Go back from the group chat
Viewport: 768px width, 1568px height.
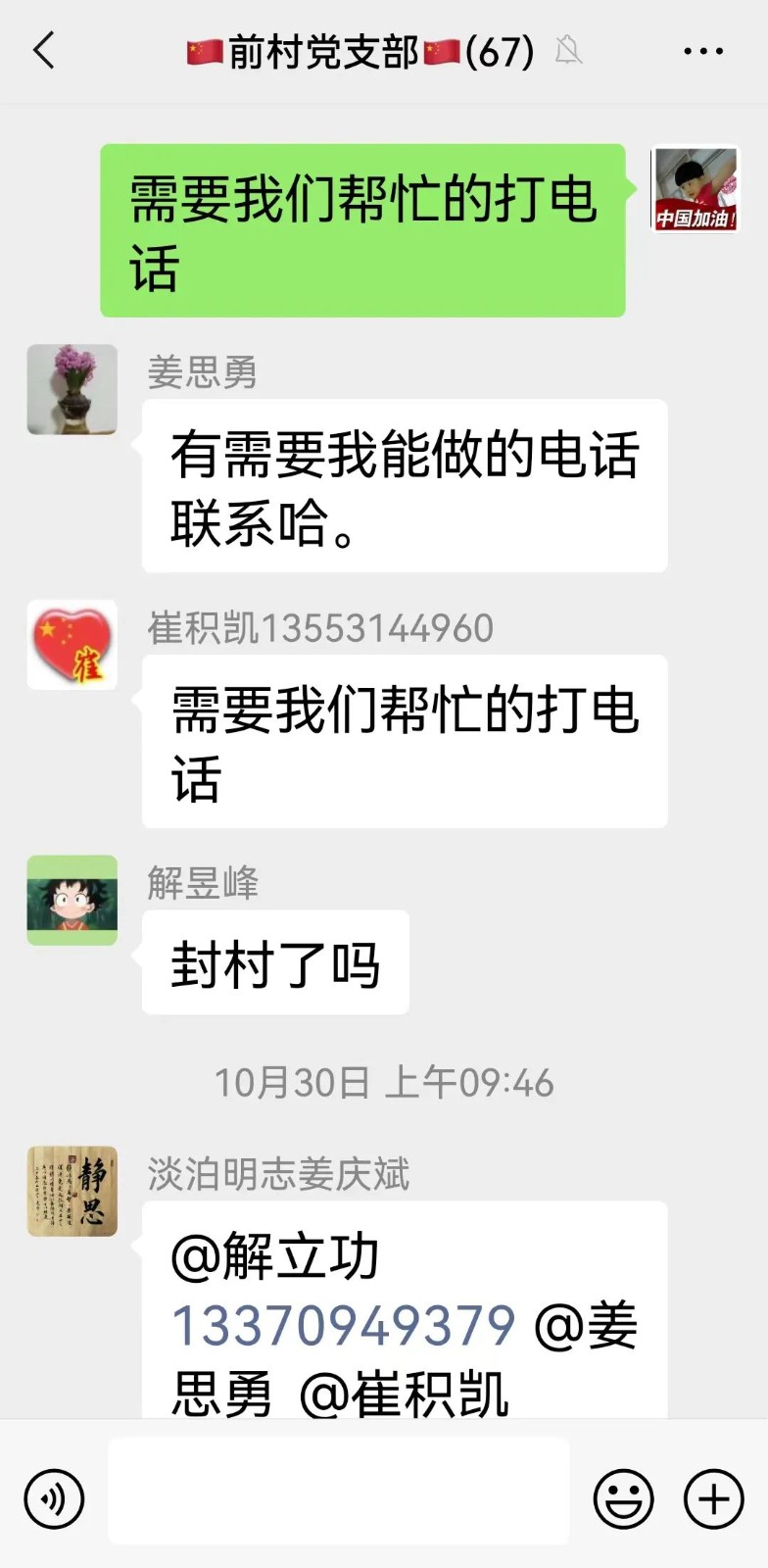coord(44,50)
